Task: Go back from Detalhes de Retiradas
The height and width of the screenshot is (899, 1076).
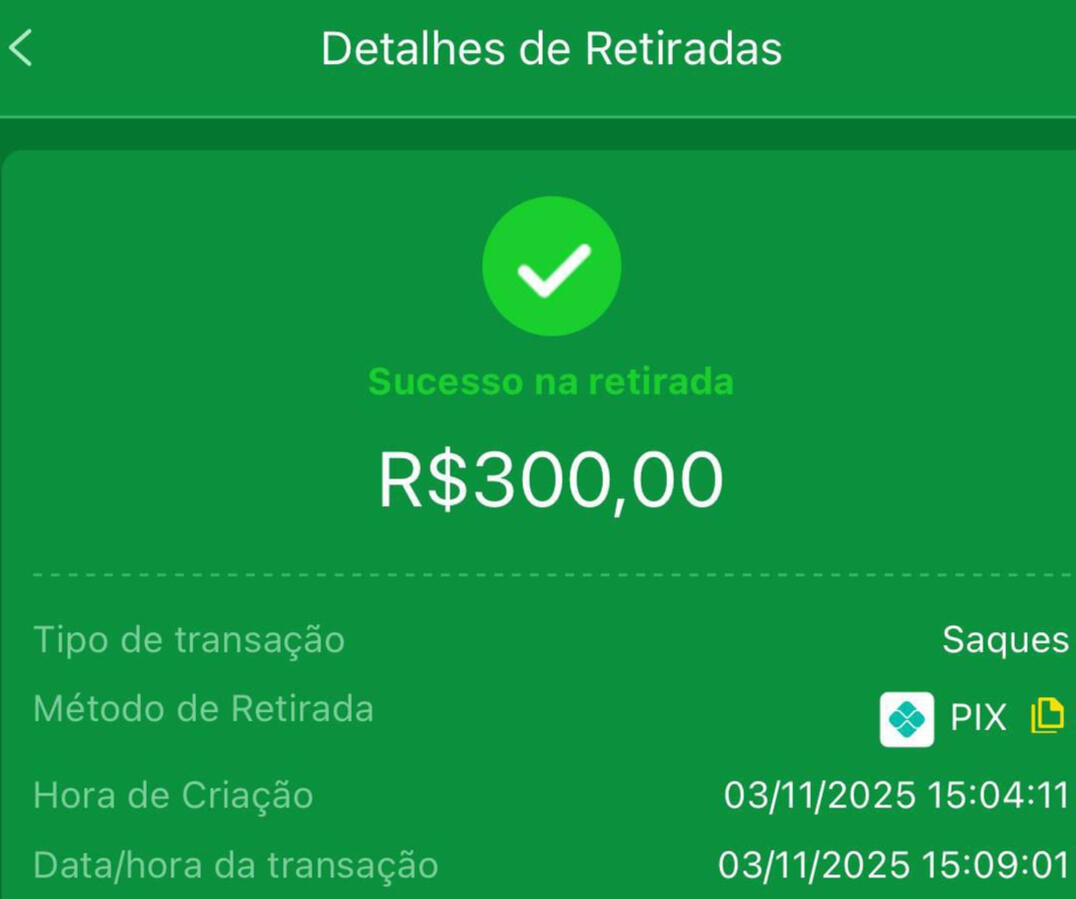Action: (22, 48)
